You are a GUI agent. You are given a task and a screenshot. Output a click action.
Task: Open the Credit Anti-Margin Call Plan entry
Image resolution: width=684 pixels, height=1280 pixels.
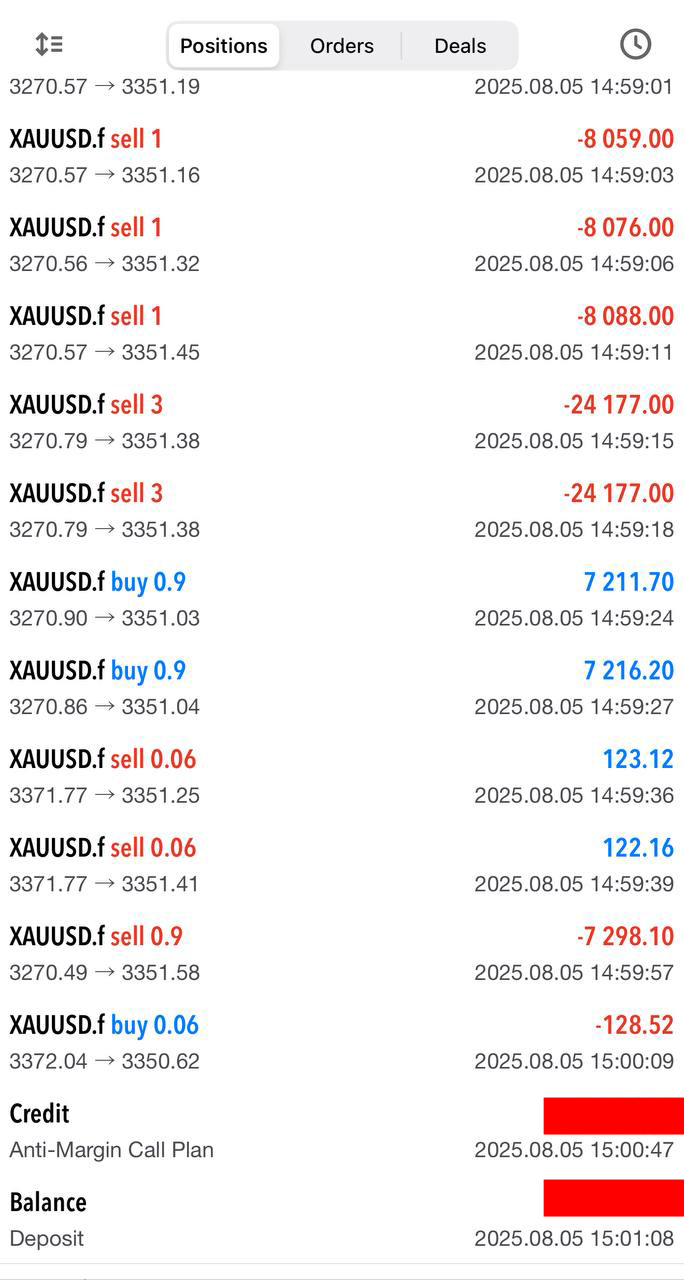coord(342,1131)
